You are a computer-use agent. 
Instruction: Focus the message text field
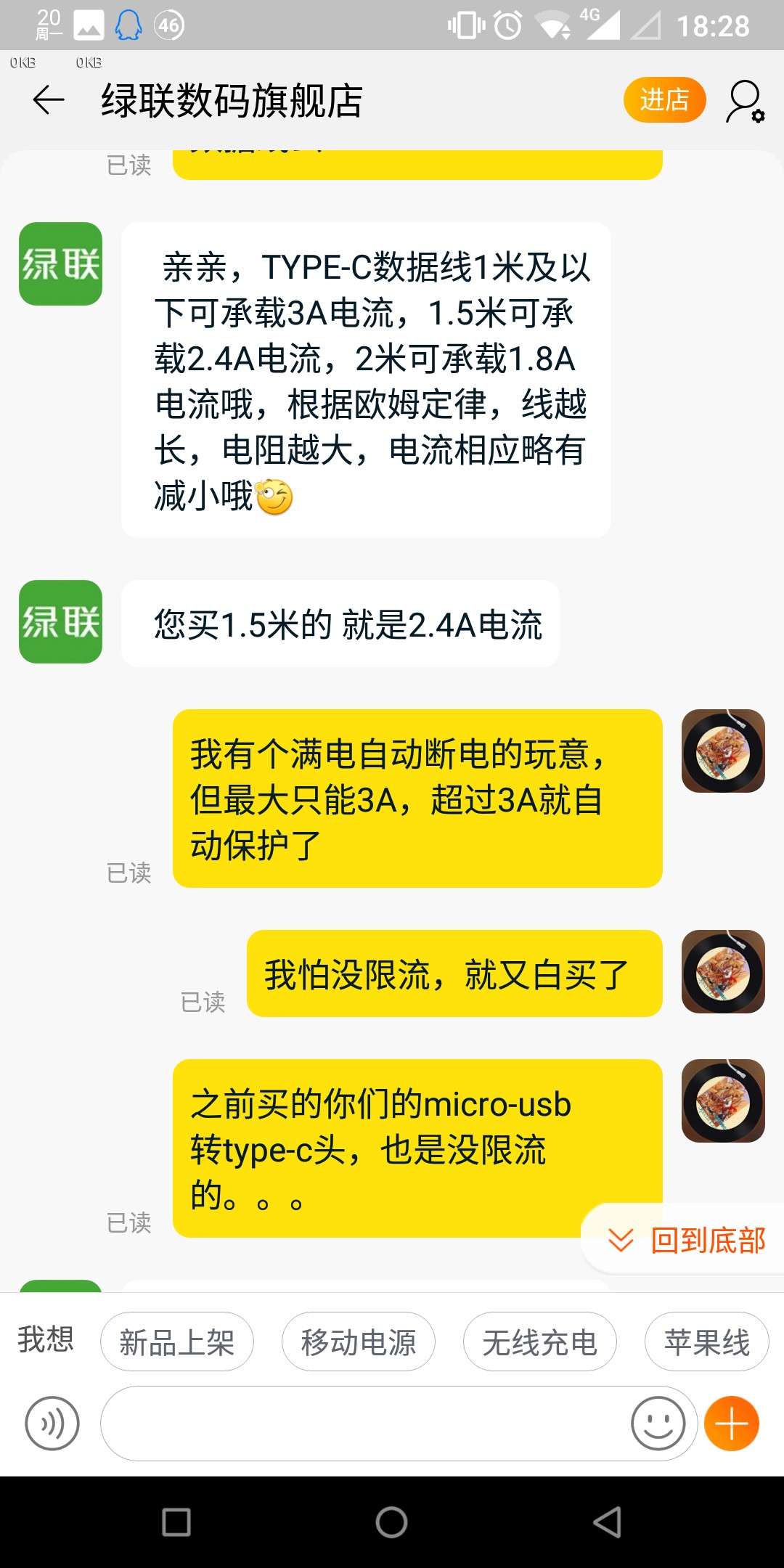(x=363, y=1424)
